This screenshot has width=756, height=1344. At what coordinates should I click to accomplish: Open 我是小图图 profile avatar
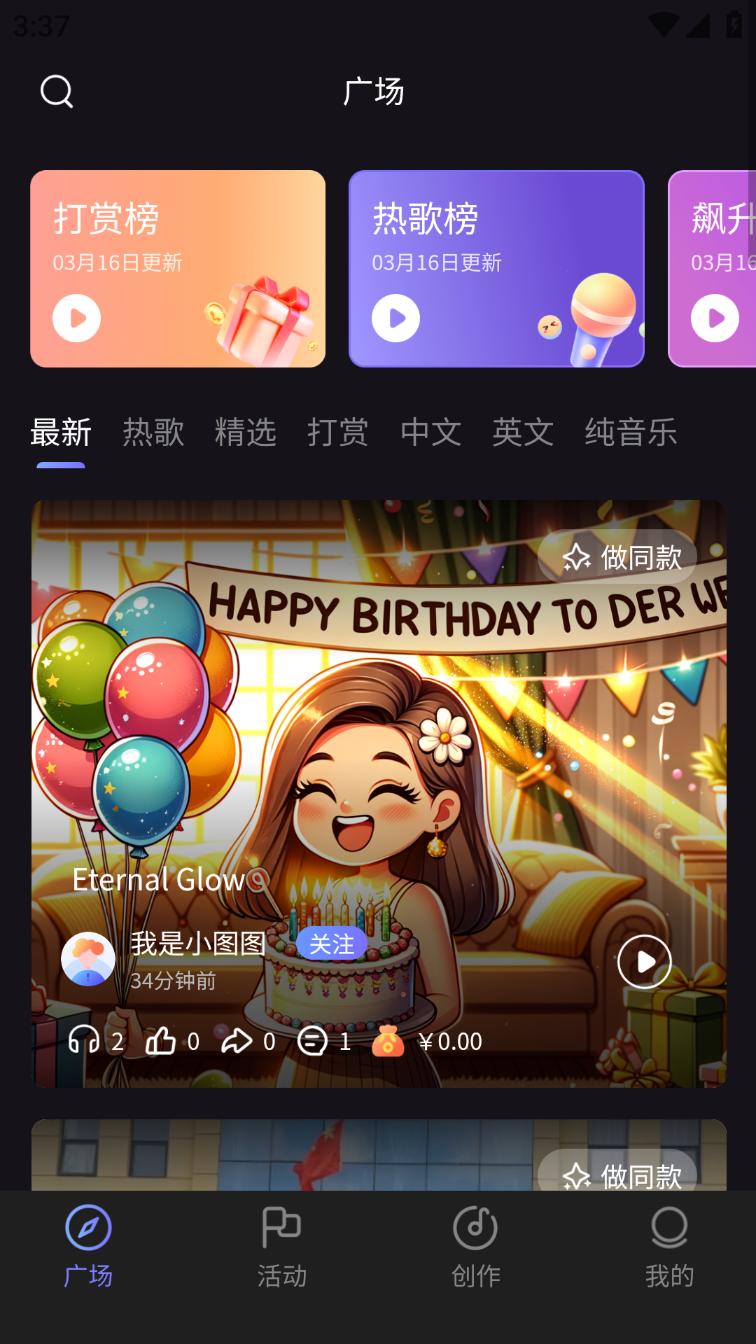coord(88,960)
